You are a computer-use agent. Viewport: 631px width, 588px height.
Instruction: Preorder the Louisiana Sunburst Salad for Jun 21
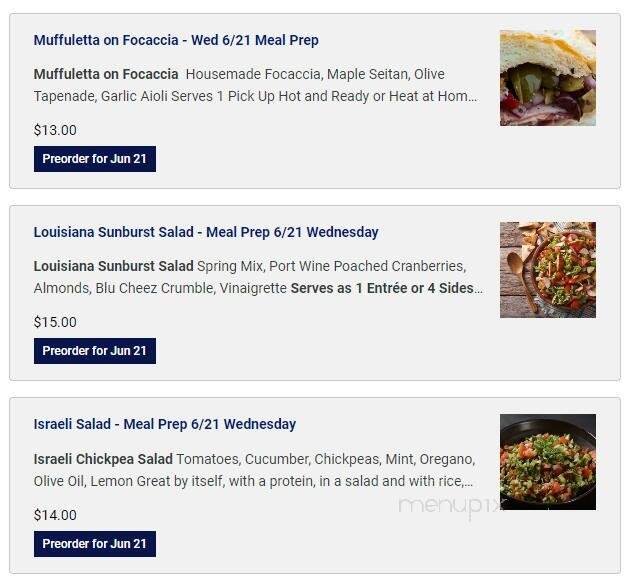(95, 351)
